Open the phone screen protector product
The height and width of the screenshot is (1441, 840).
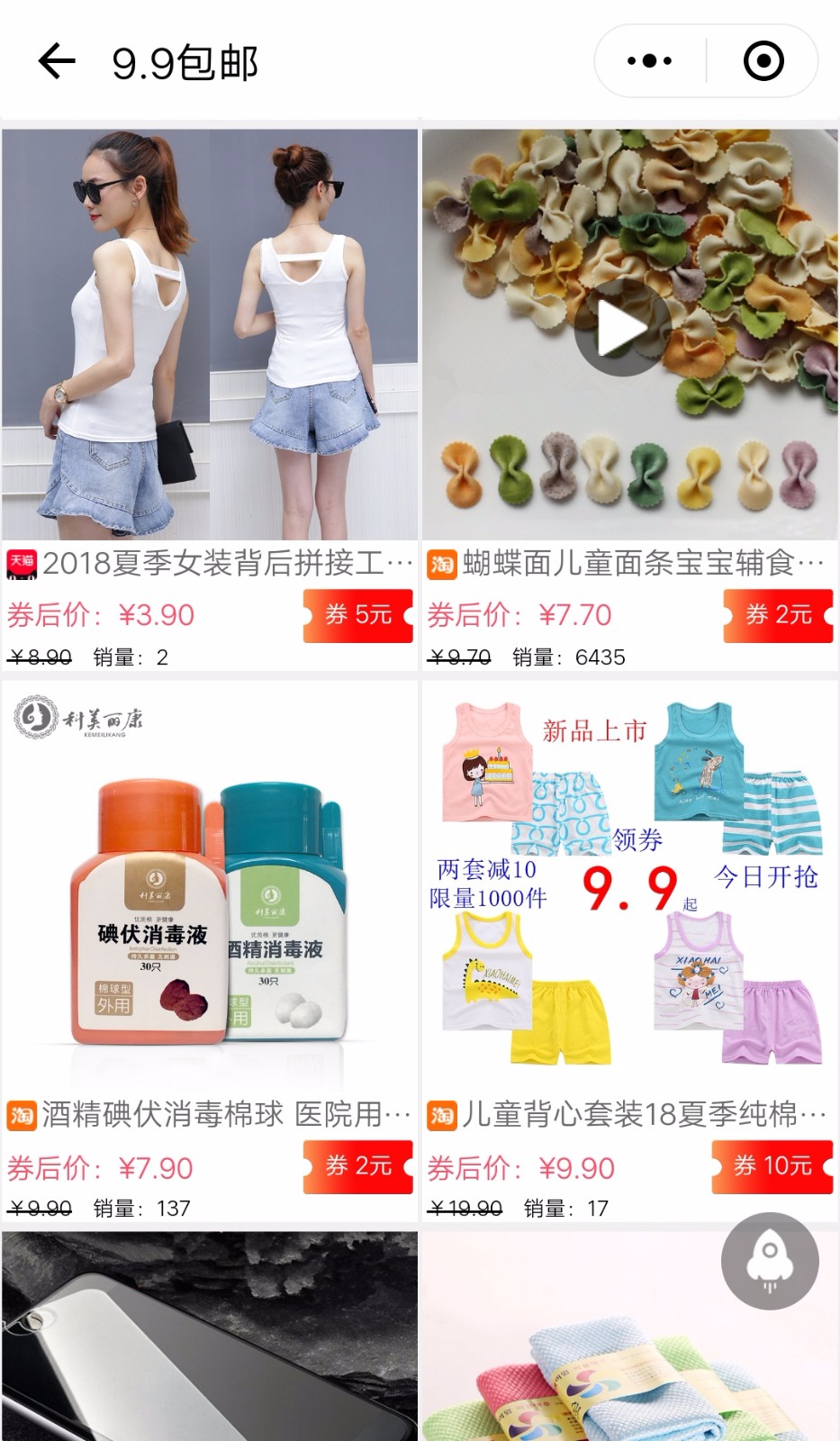coord(210,1337)
